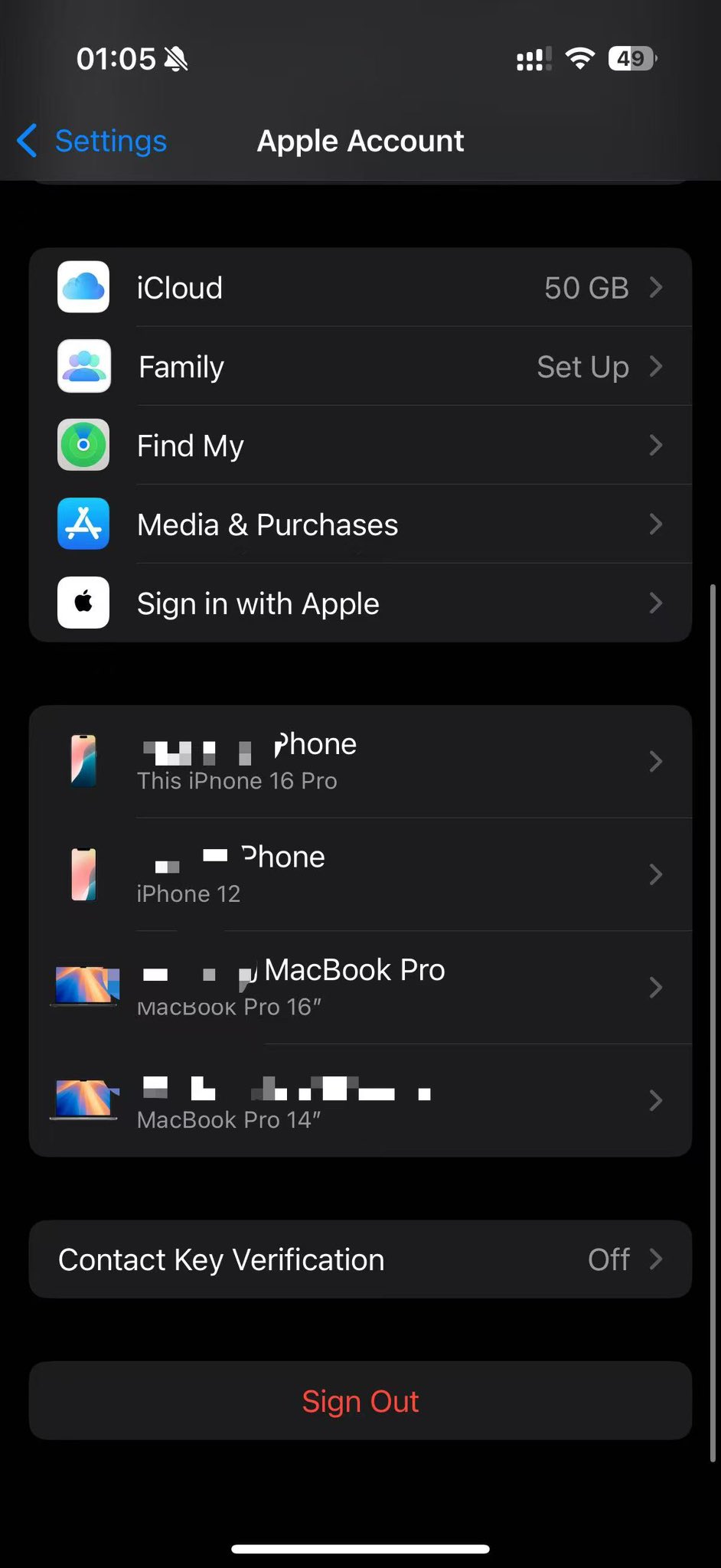Viewport: 721px width, 1568px height.
Task: Open Contact Key Verification
Action: coord(360,1259)
